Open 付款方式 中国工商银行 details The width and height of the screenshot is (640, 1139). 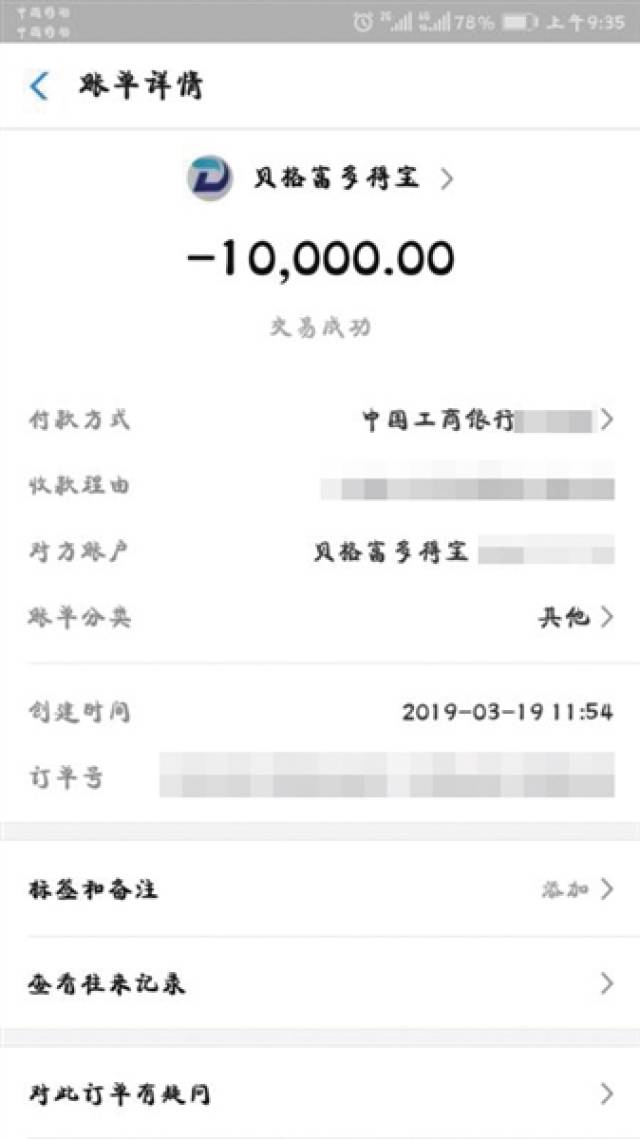pyautogui.click(x=320, y=420)
